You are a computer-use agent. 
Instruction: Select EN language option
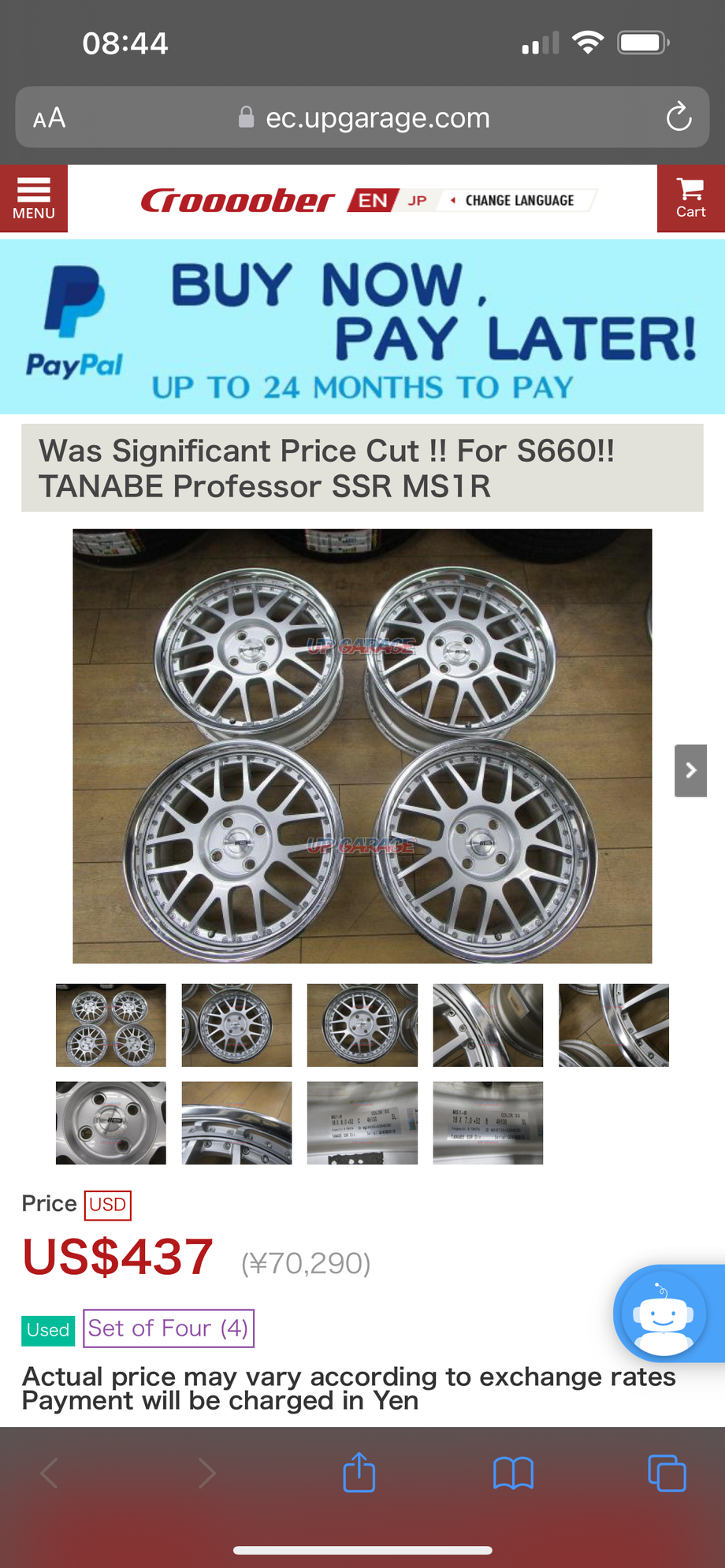click(373, 200)
